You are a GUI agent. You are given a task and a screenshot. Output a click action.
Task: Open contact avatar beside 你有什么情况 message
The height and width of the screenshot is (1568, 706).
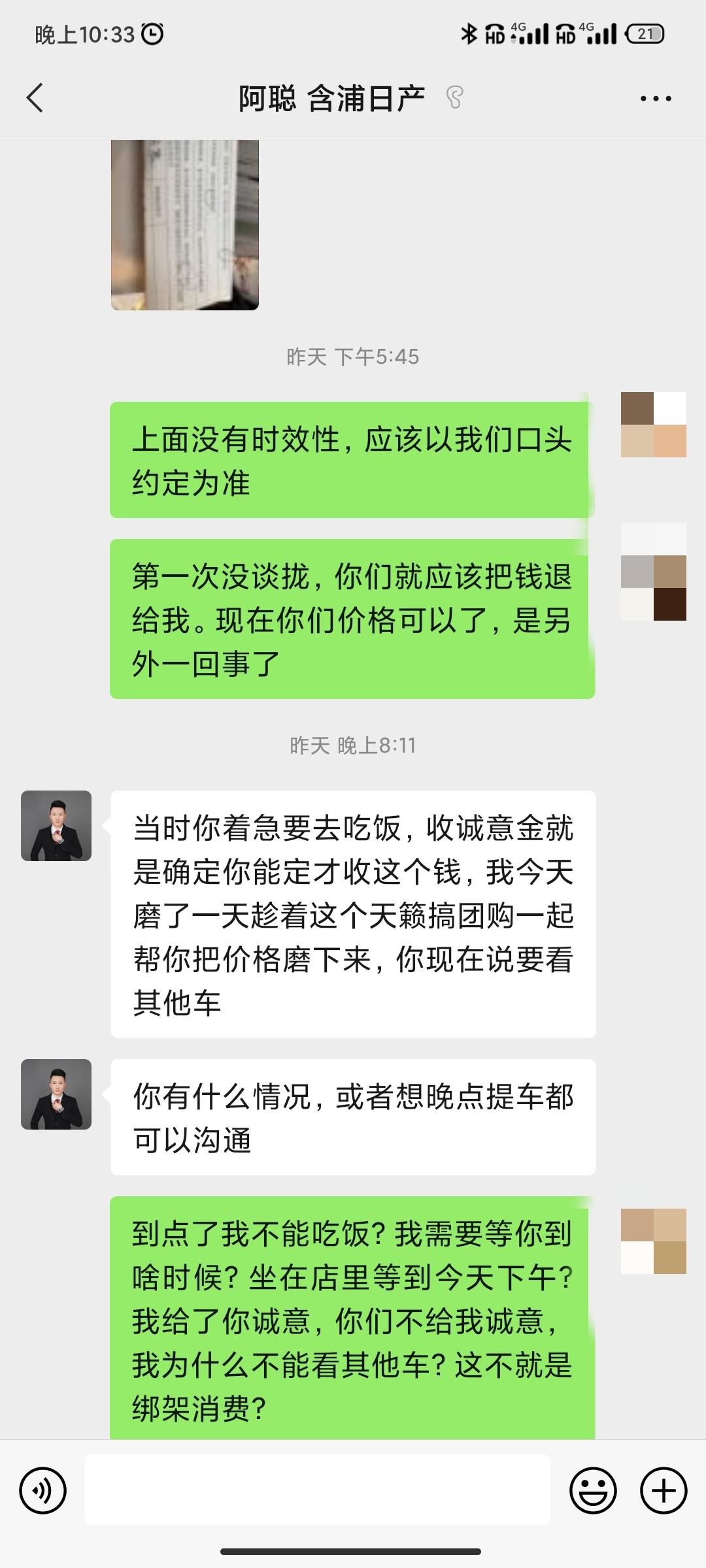56,1094
